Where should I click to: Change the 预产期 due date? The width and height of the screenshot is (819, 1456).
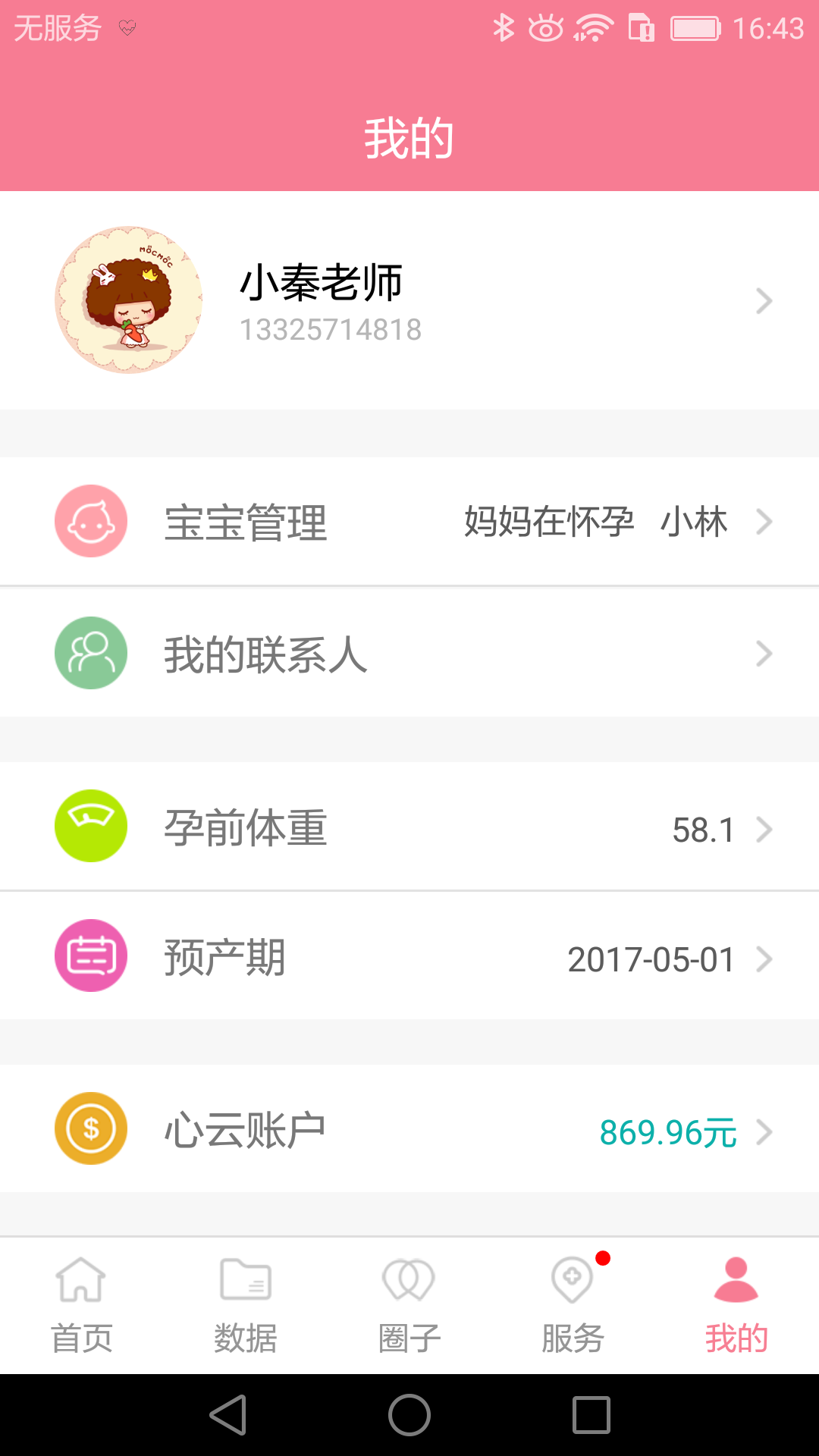pos(409,957)
